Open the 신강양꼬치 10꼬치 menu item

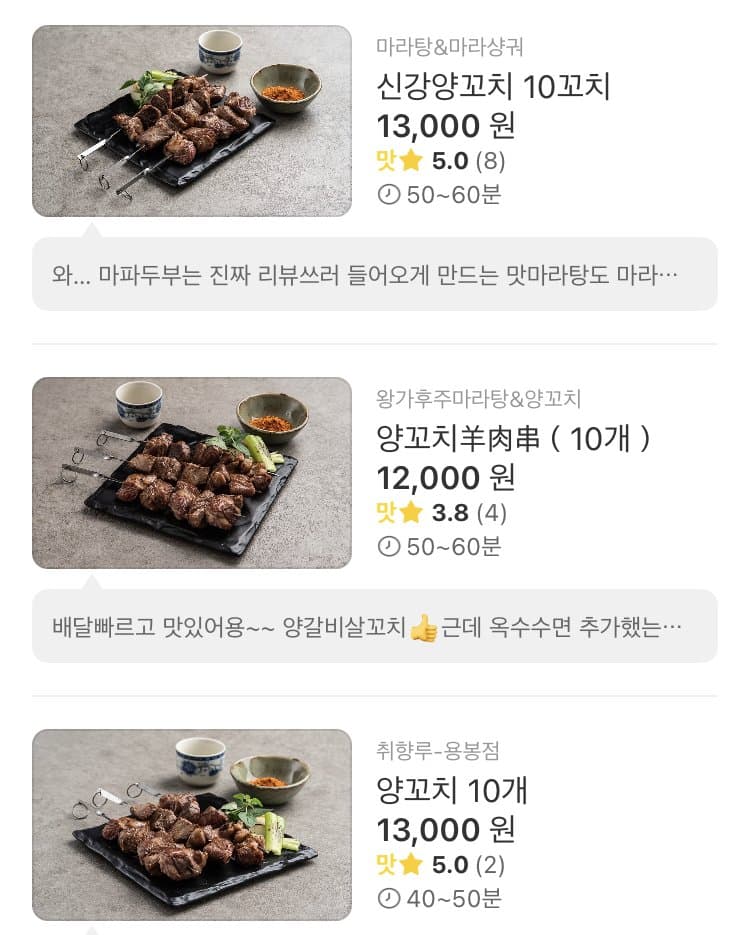click(493, 87)
